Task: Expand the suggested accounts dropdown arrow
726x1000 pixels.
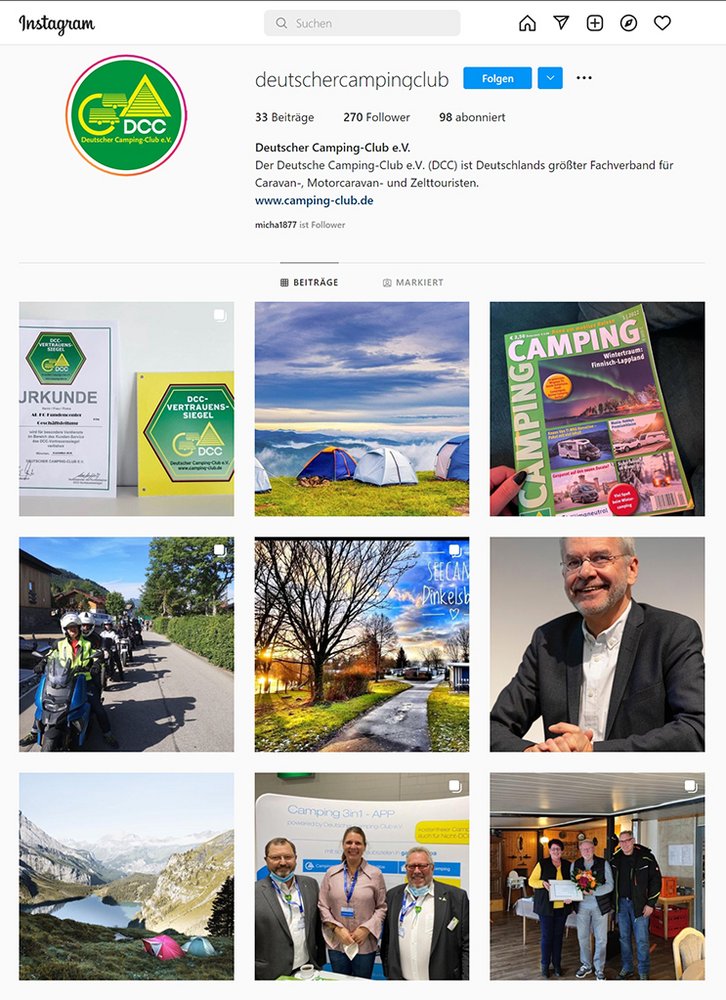Action: (550, 78)
